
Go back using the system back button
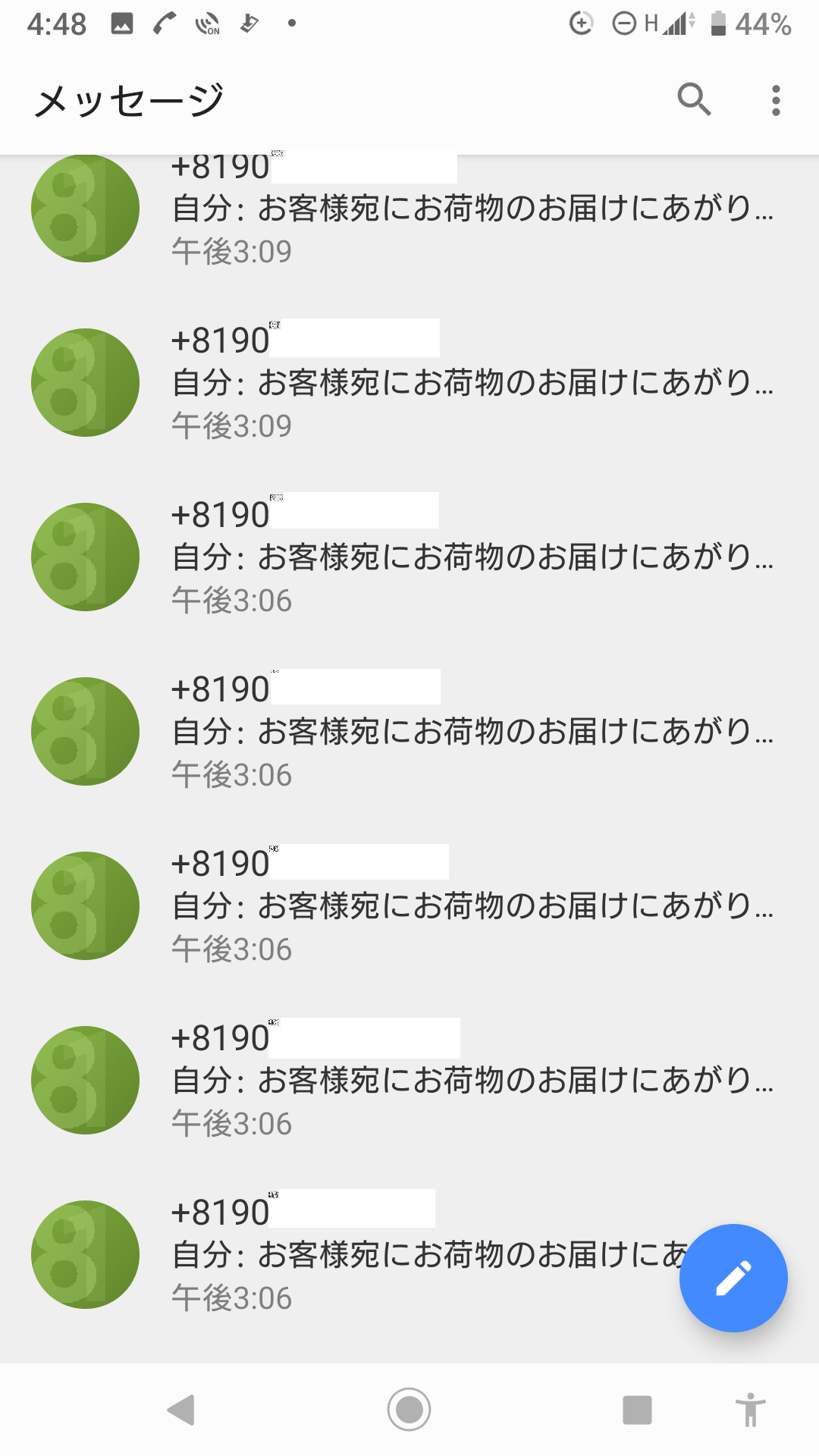pyautogui.click(x=181, y=1410)
